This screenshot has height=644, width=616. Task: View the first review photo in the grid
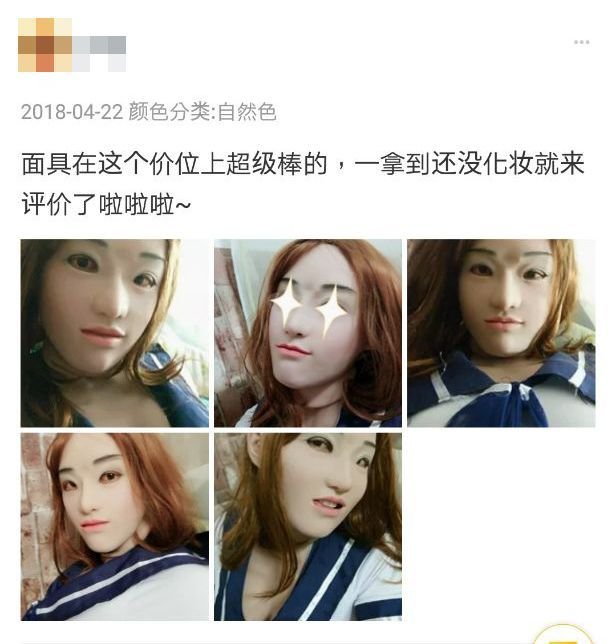(114, 333)
